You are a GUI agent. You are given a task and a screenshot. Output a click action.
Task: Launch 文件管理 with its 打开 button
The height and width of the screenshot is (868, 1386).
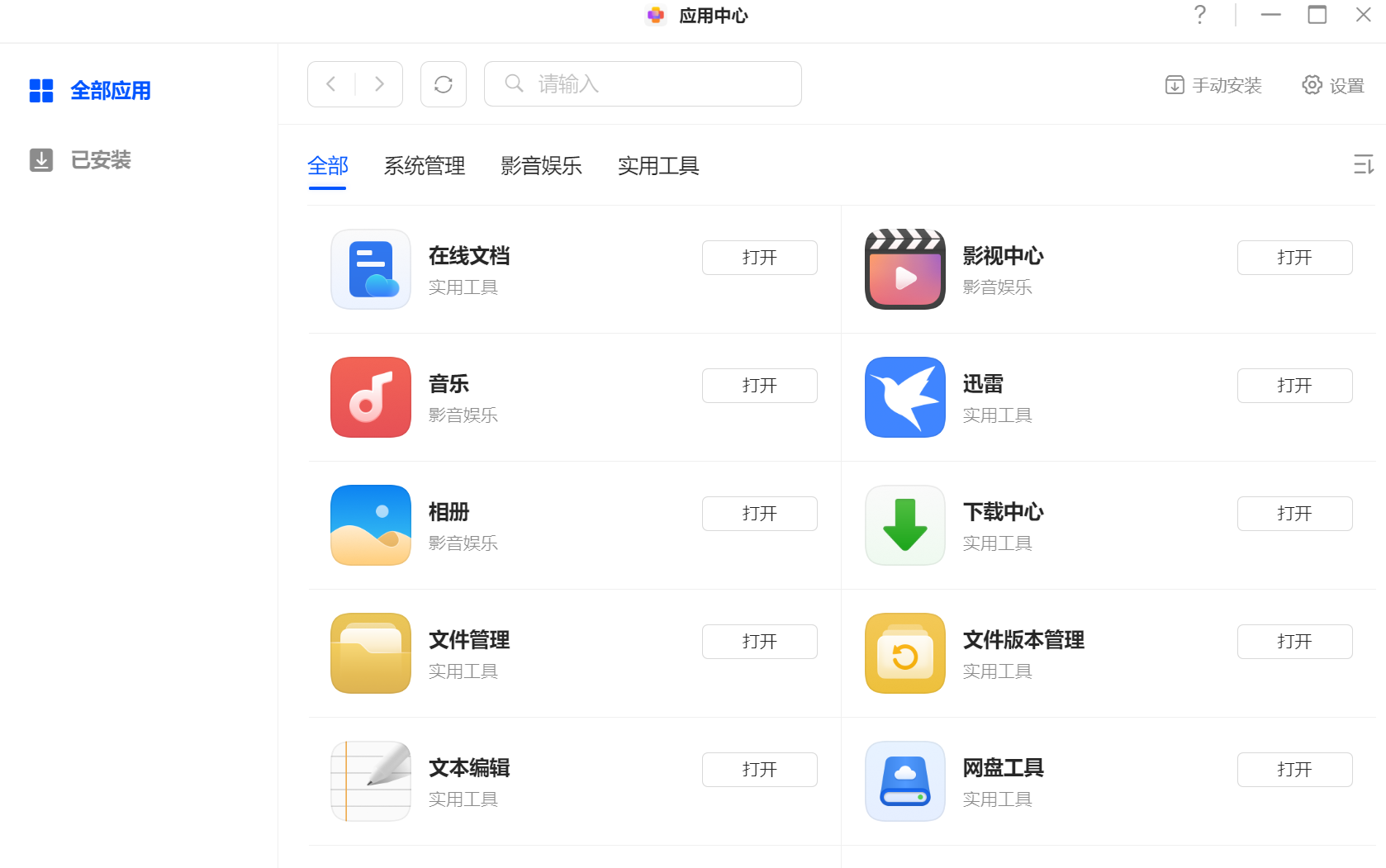759,642
